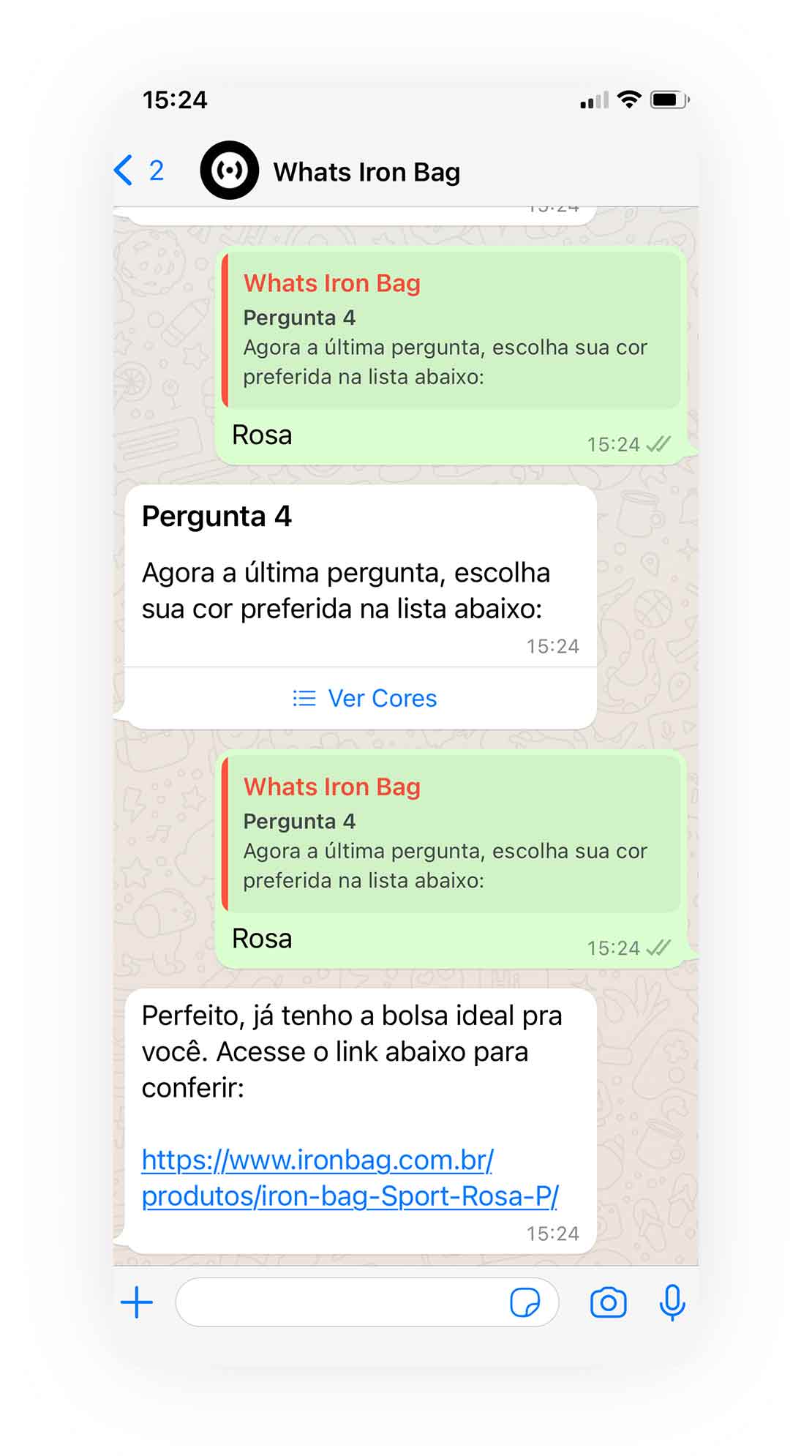Viewport: 812px width, 1456px height.
Task: Tap the double checkmarks on the Rosa message
Action: coord(658,945)
